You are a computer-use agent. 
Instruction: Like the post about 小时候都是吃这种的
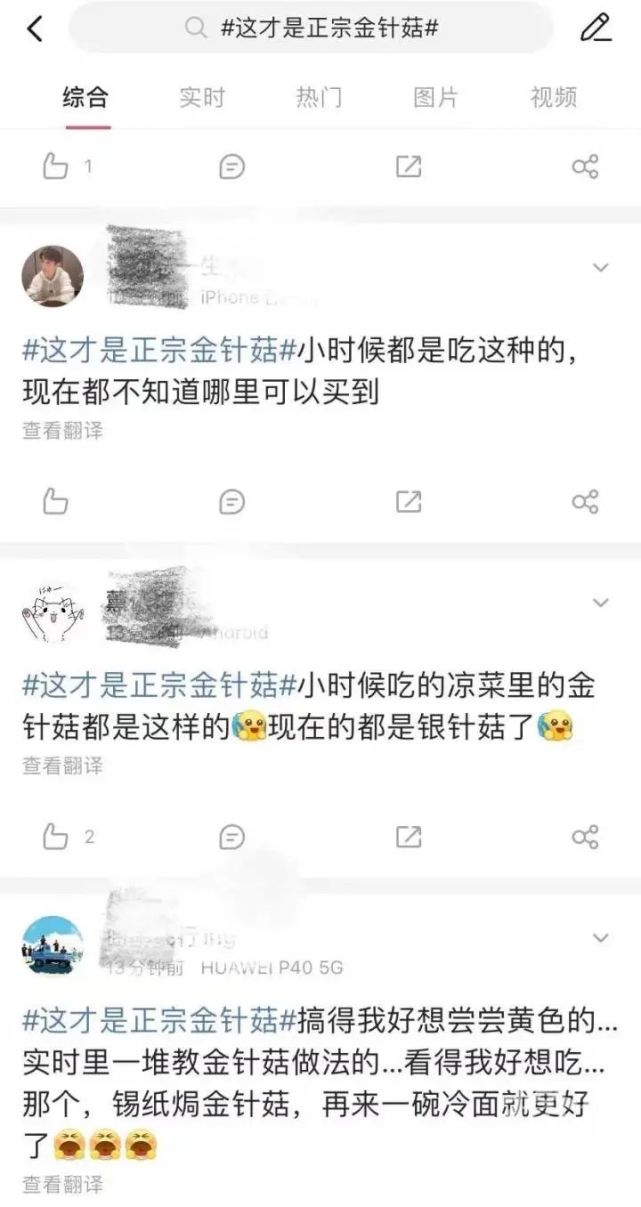56,501
